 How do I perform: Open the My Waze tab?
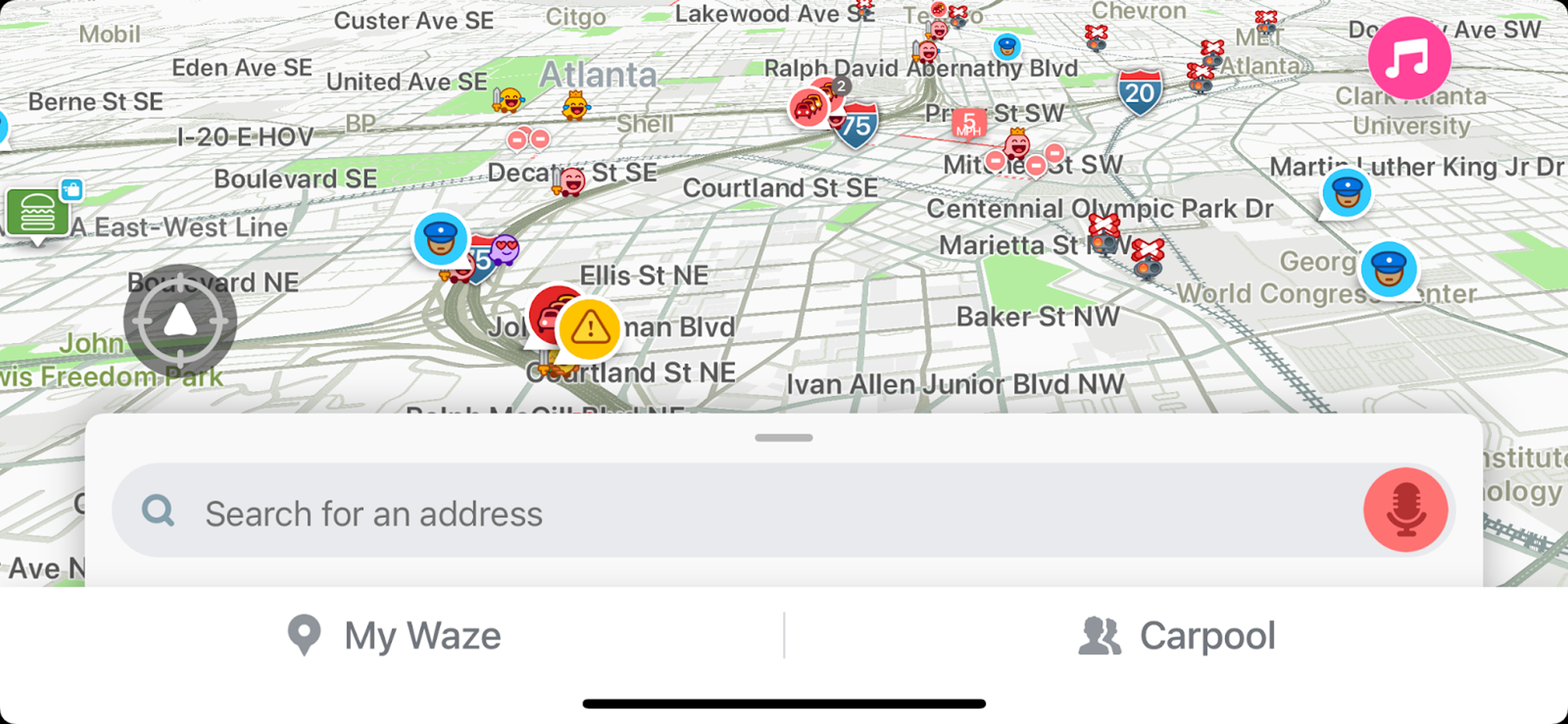(394, 636)
